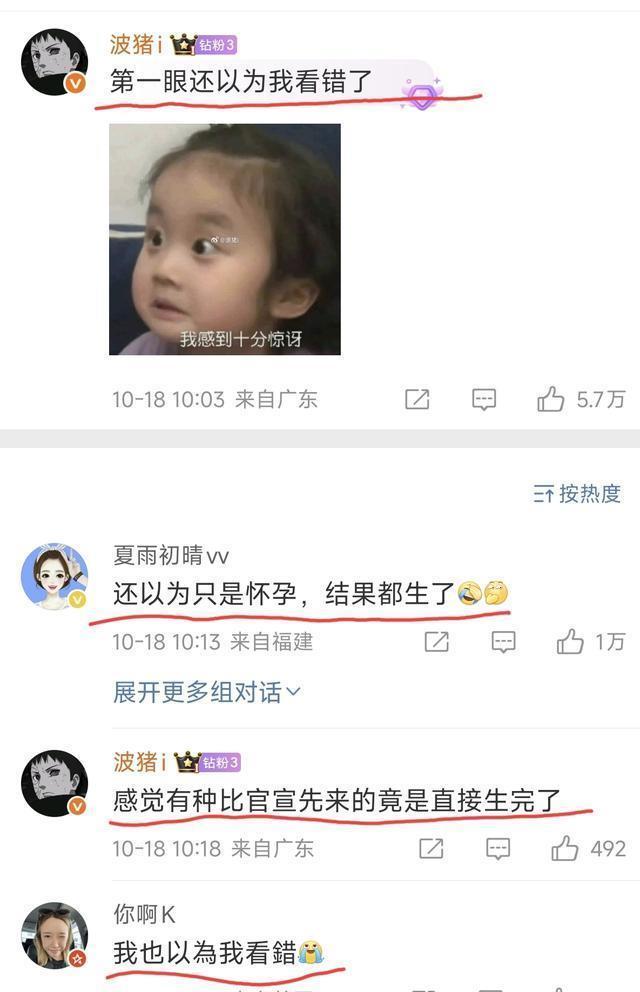Reply to 夏雨初晴vv's comment

pos(503,642)
